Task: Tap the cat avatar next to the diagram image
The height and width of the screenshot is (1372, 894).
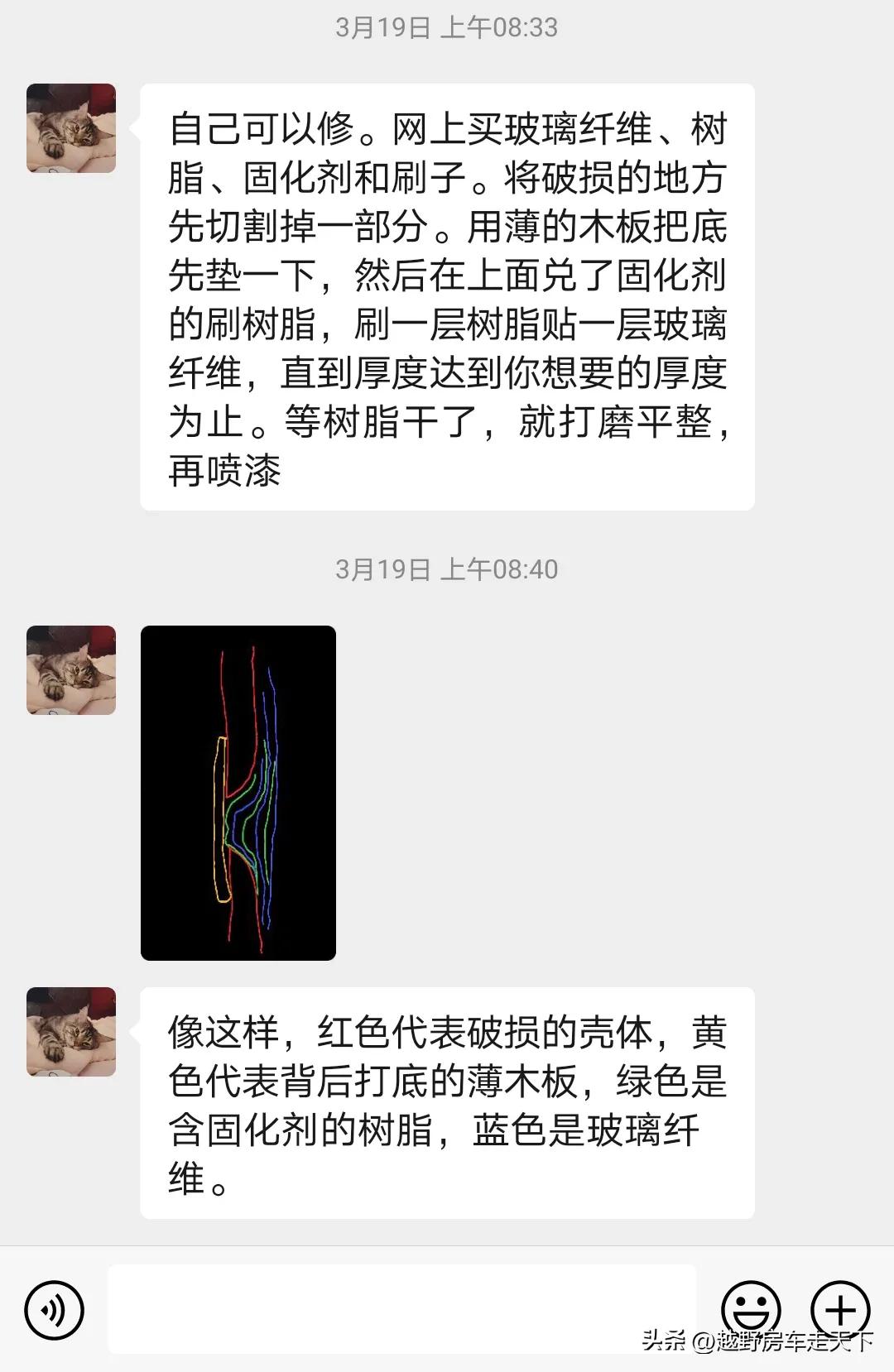Action: point(71,670)
